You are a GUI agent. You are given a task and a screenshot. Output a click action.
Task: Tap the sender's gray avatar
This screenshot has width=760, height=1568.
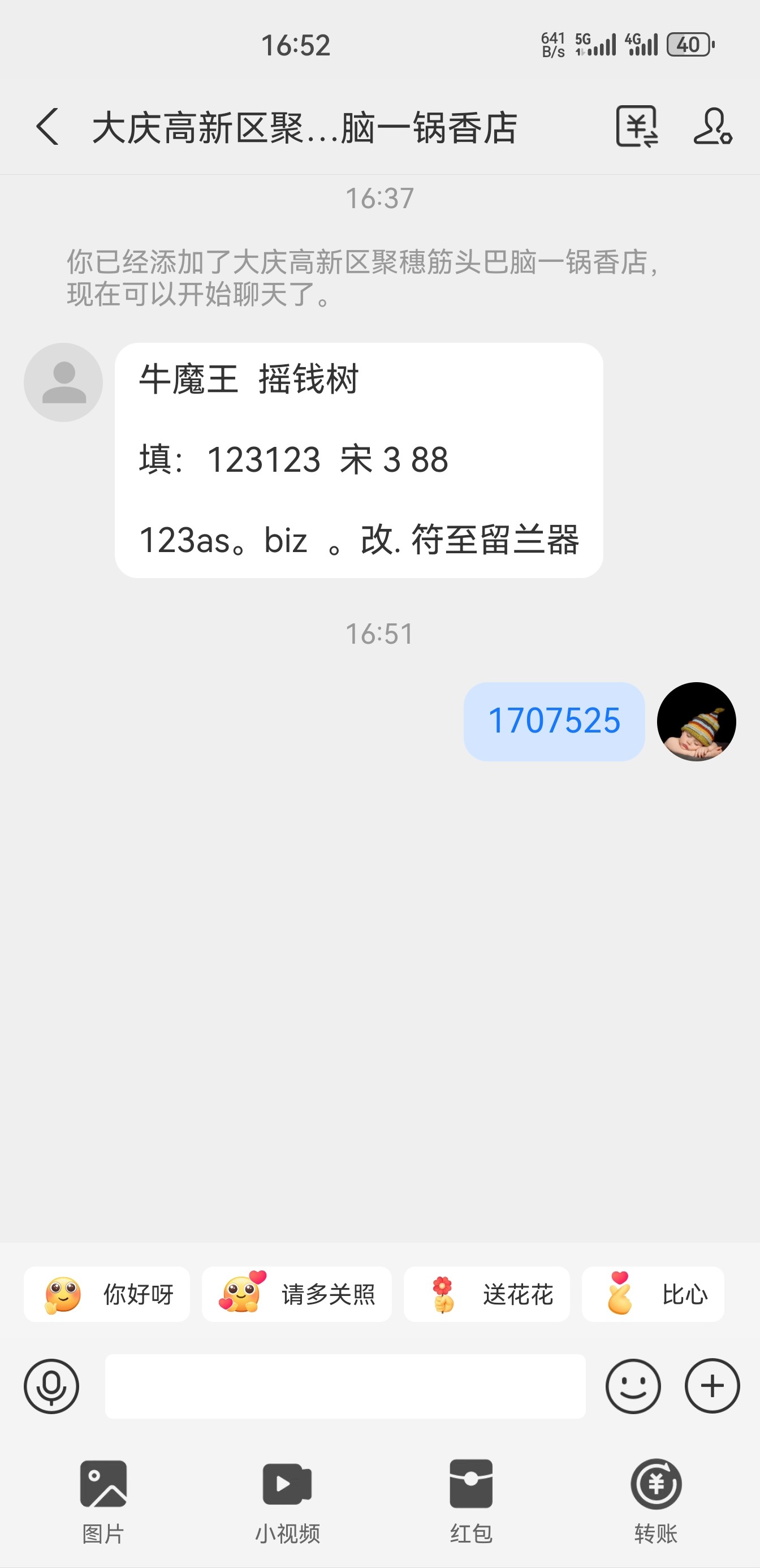click(x=63, y=382)
